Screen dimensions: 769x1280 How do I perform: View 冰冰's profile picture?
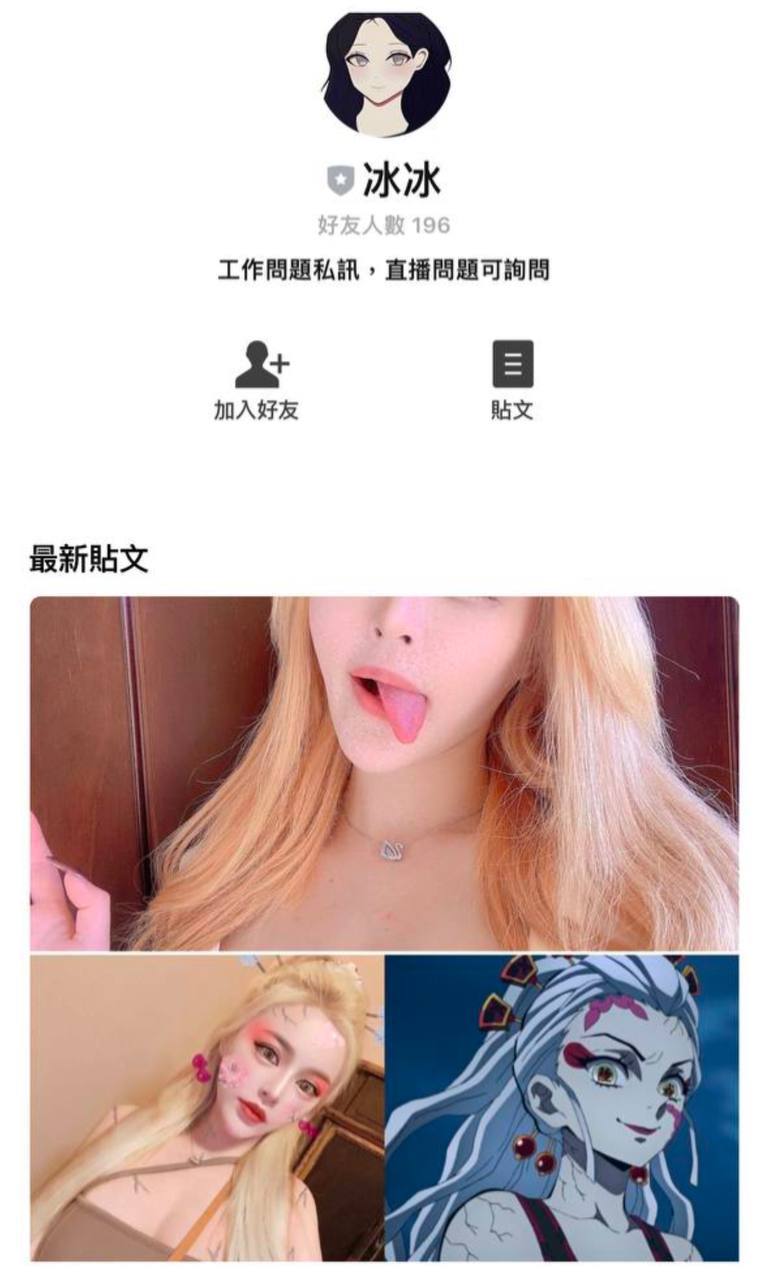pos(387,73)
